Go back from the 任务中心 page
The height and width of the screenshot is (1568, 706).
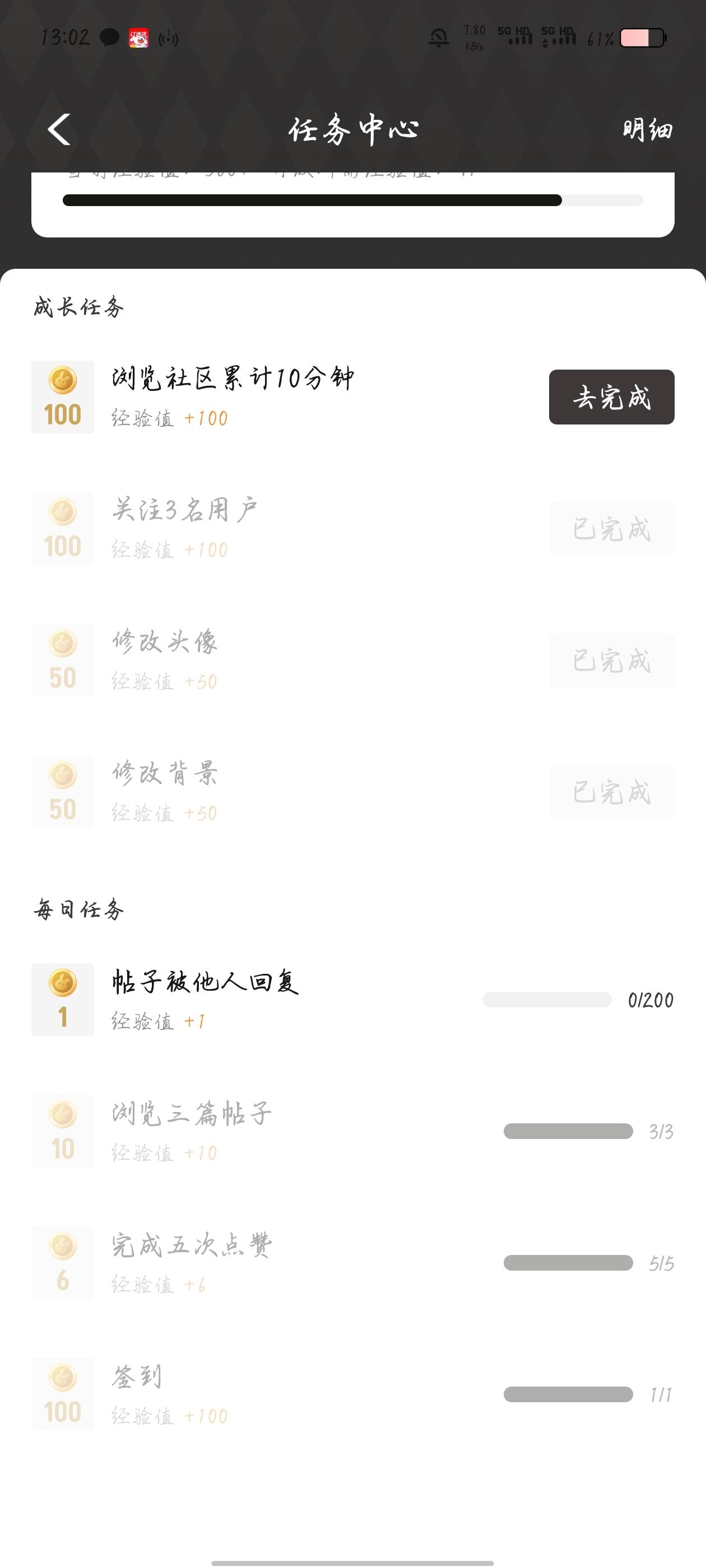[60, 130]
